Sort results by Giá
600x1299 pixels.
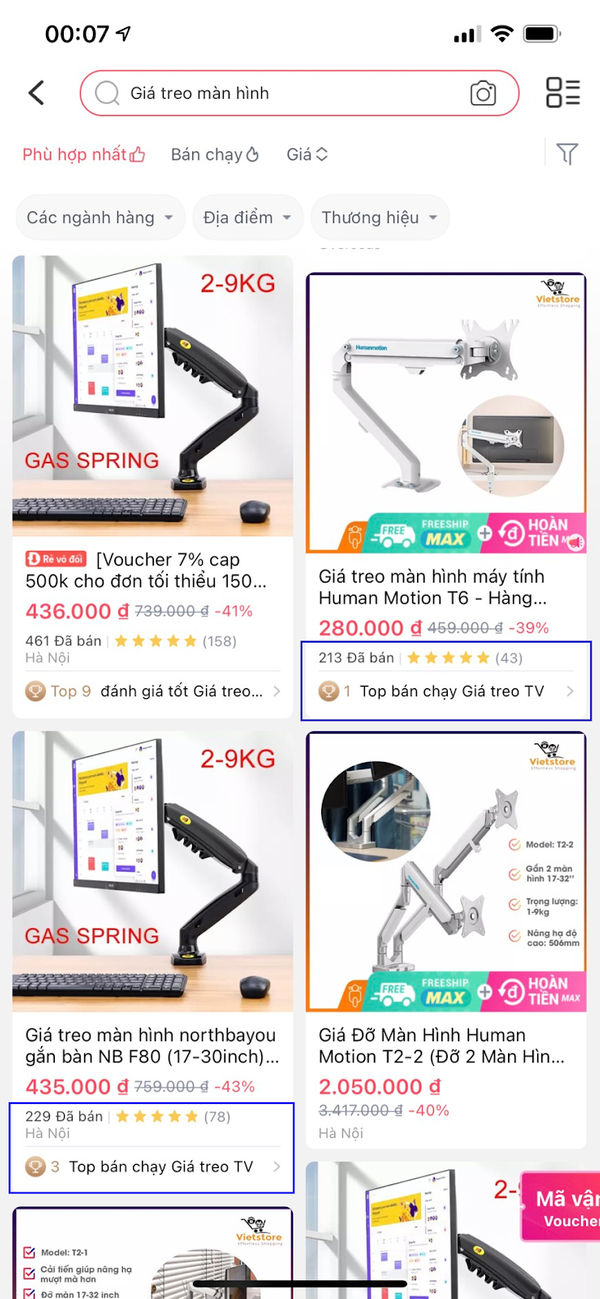coord(307,154)
